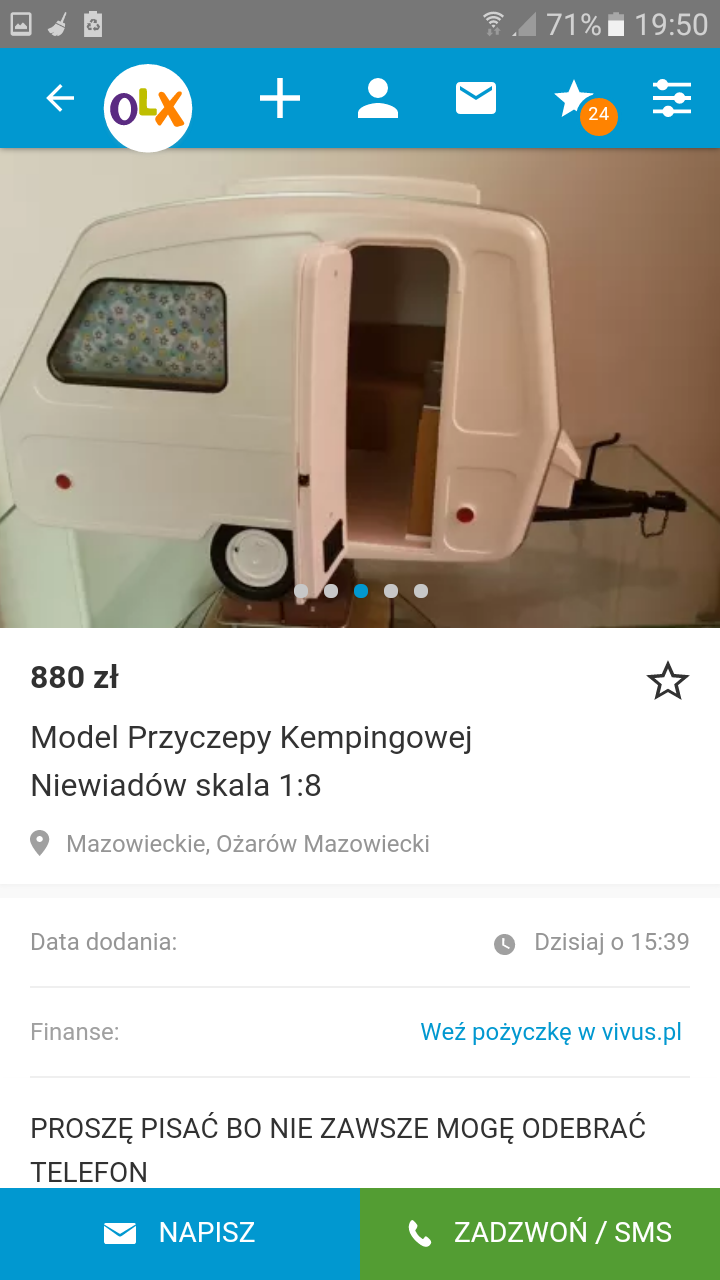
Task: Open the filter settings sliders
Action: pos(671,99)
